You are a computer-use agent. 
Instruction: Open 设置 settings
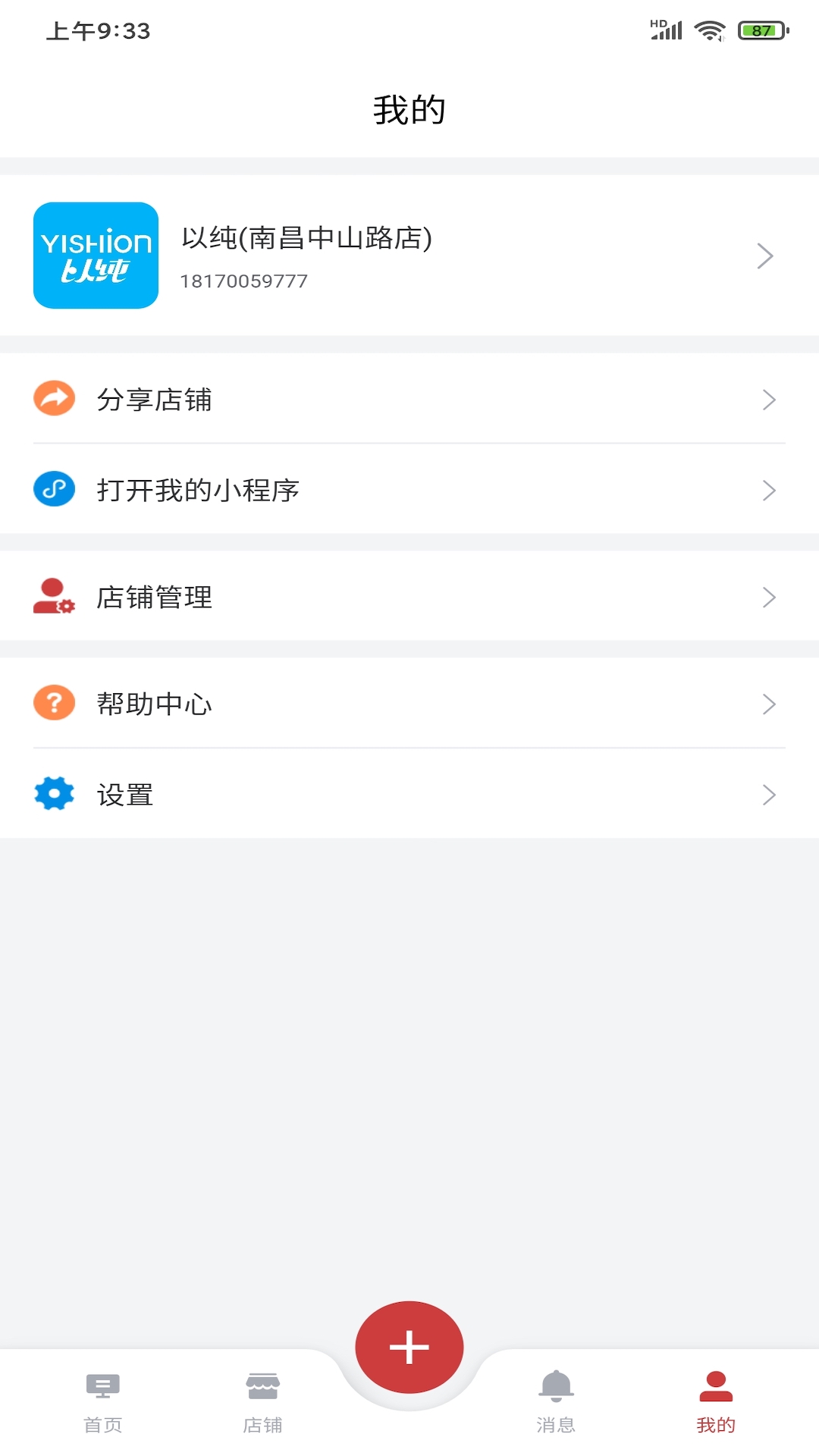(x=409, y=794)
